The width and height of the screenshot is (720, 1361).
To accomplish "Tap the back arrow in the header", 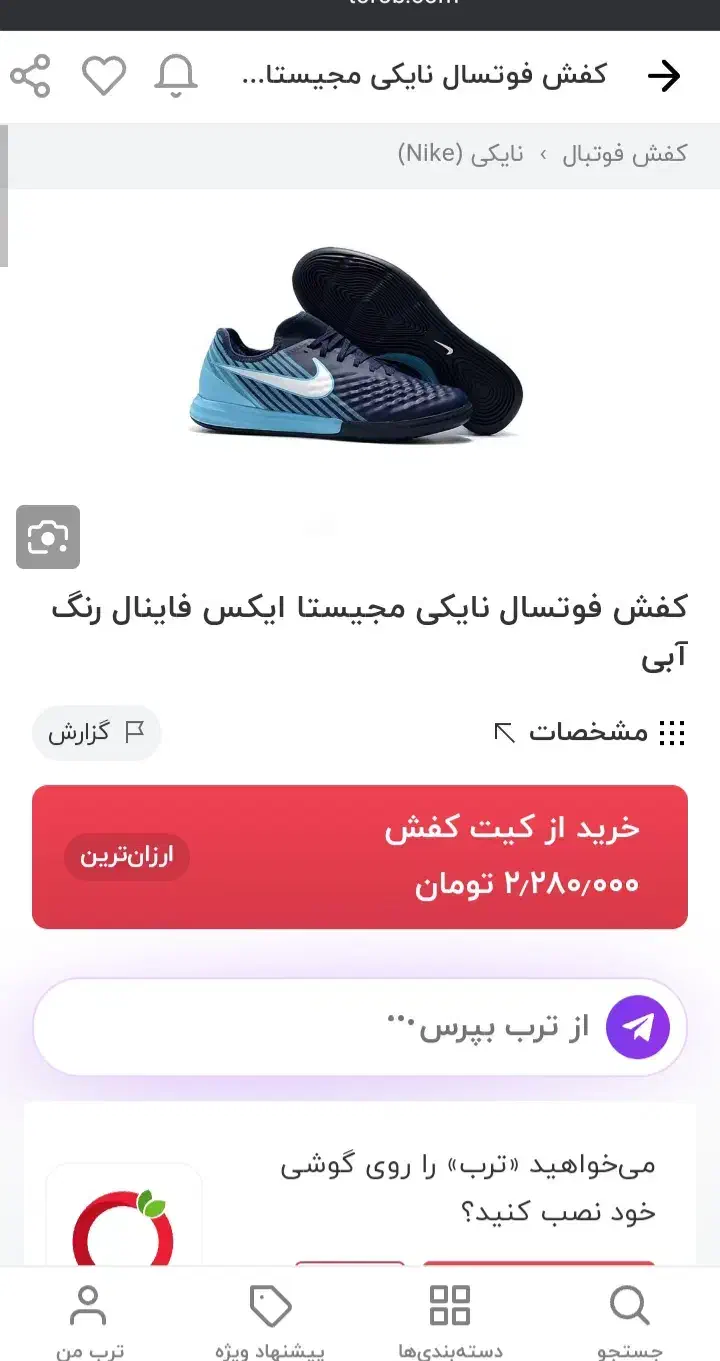I will pyautogui.click(x=664, y=75).
